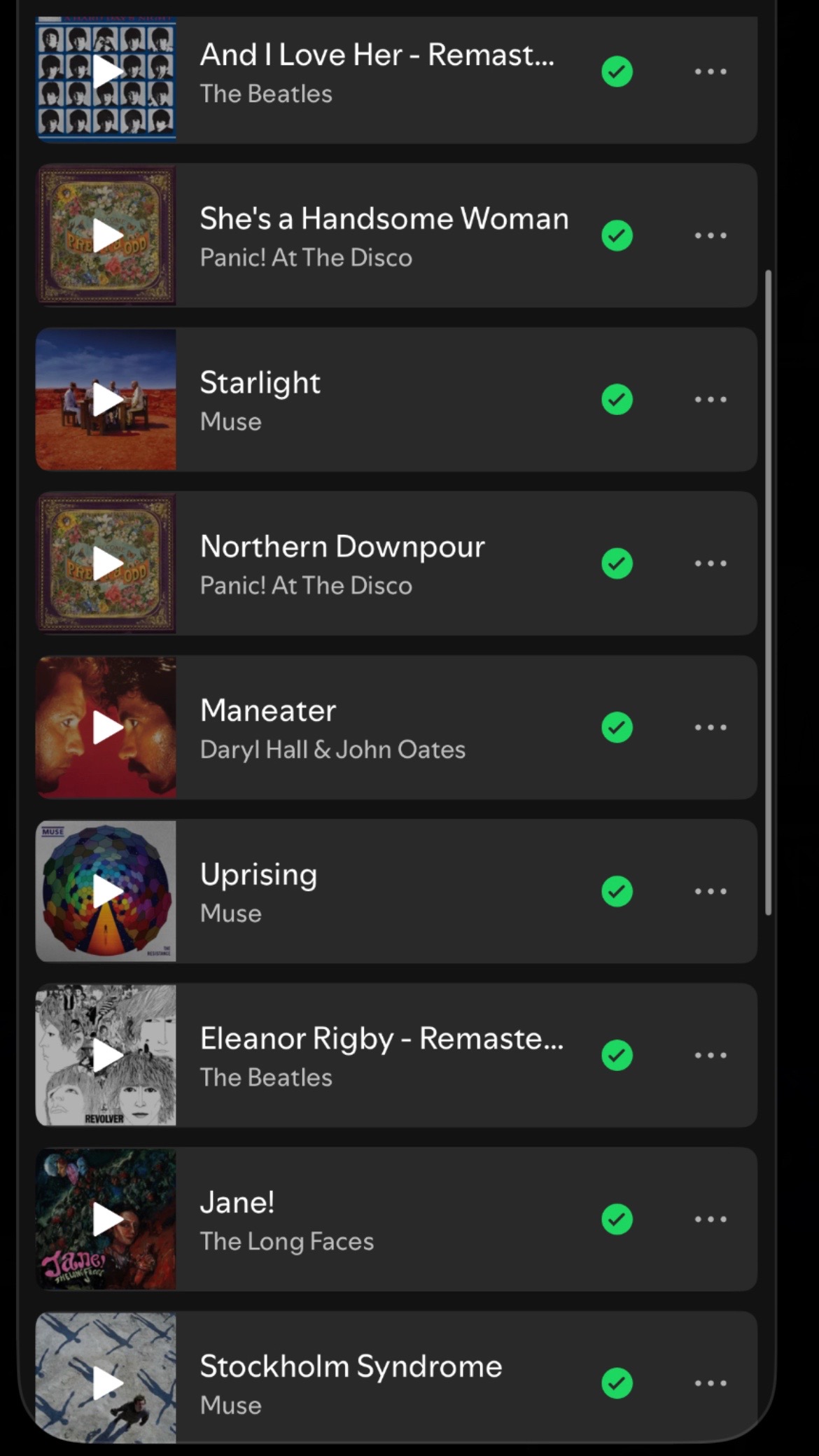The height and width of the screenshot is (1456, 819).
Task: Open more options for She's a Handsome Woman
Action: point(710,235)
